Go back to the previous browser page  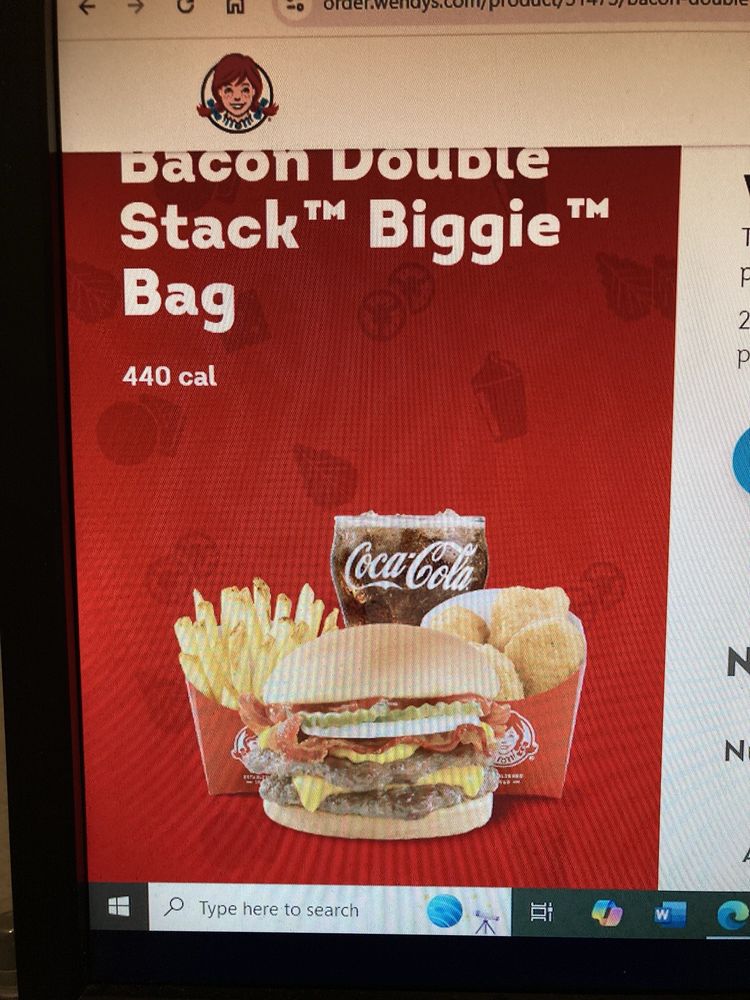coord(87,6)
